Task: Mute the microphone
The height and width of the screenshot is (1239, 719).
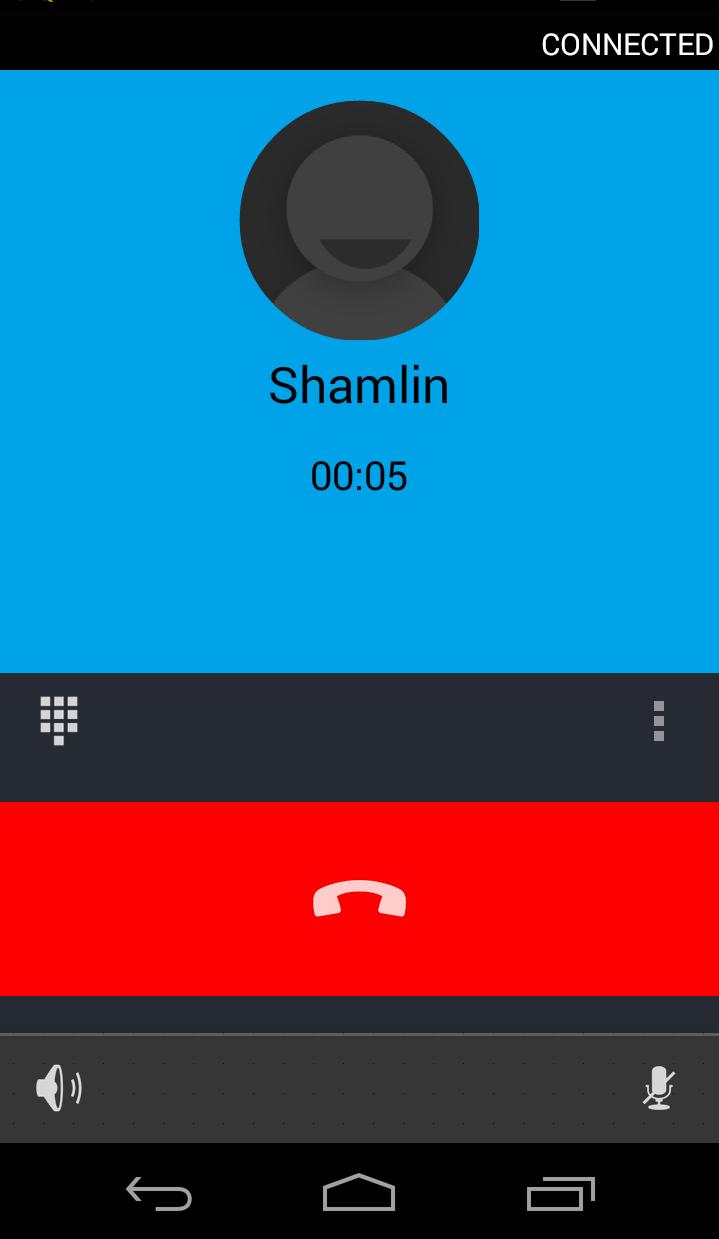Action: [x=658, y=1087]
